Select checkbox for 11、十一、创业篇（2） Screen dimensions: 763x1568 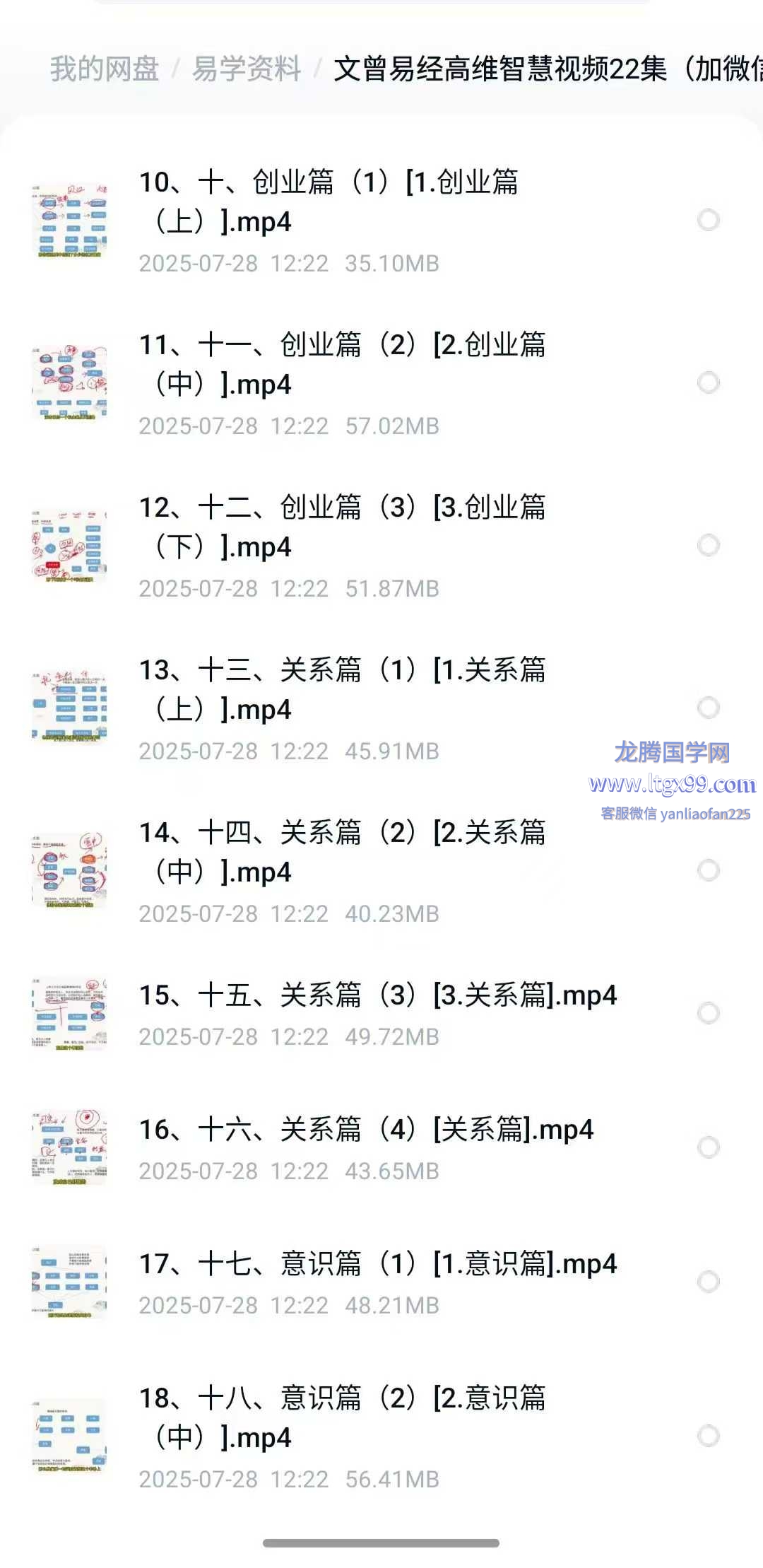point(708,382)
